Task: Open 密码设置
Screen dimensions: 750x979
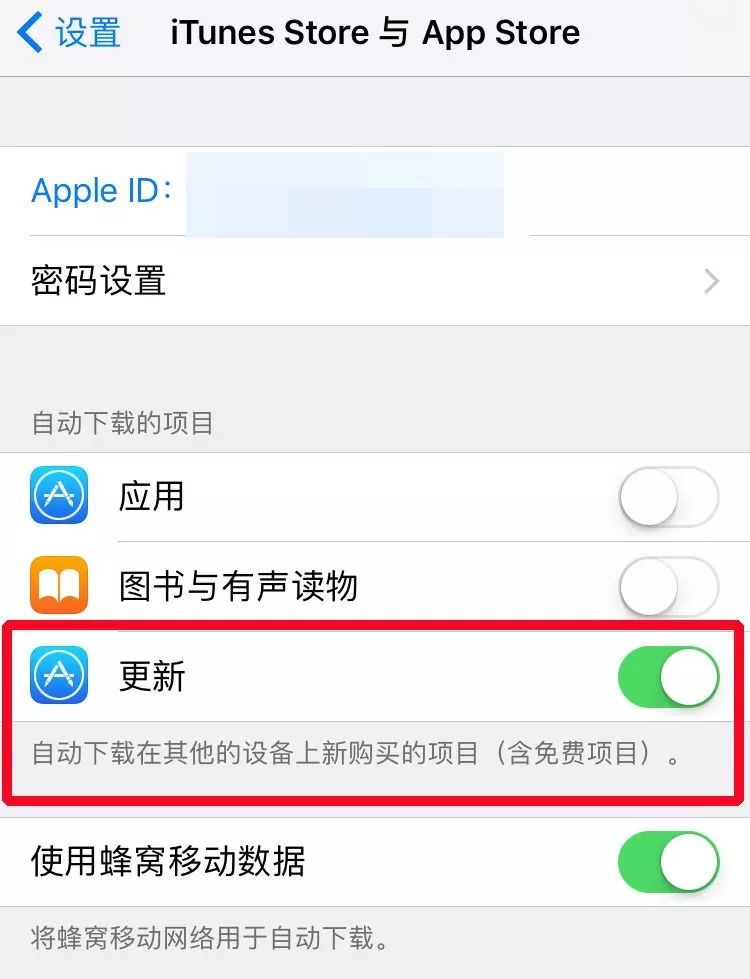Action: coord(375,281)
